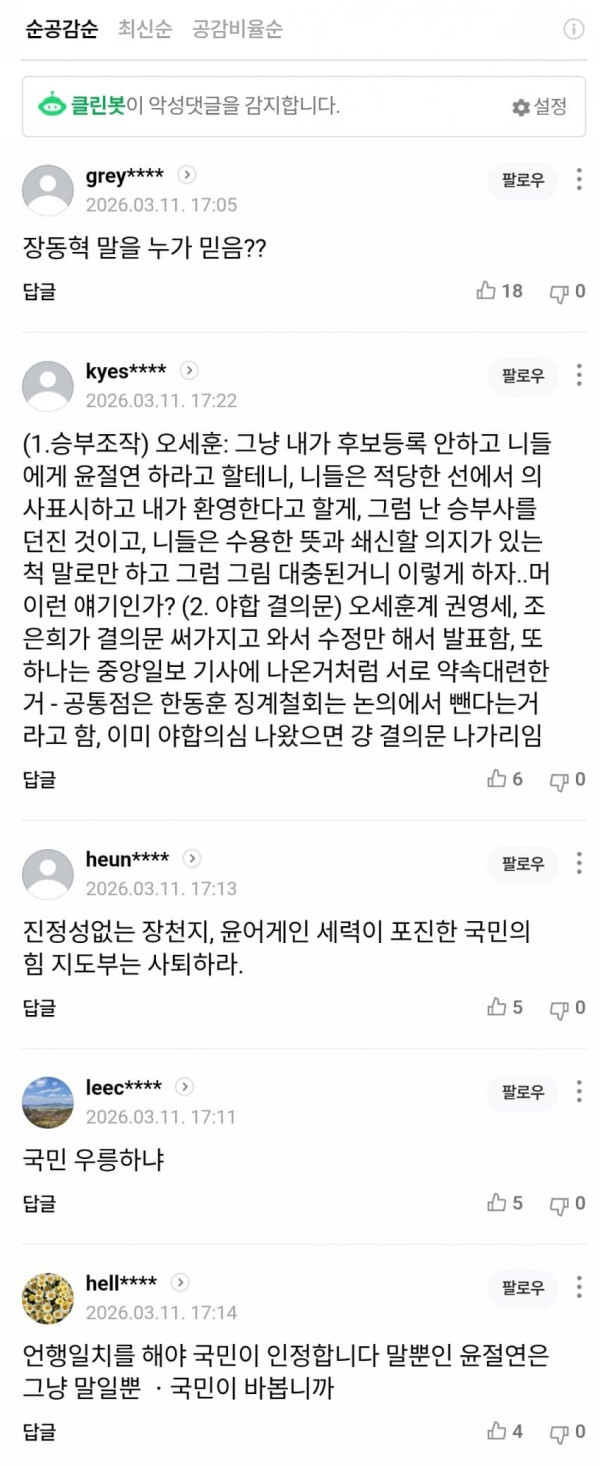
Task: Reply to heun****'s comment via 답글
Action: click(39, 1007)
